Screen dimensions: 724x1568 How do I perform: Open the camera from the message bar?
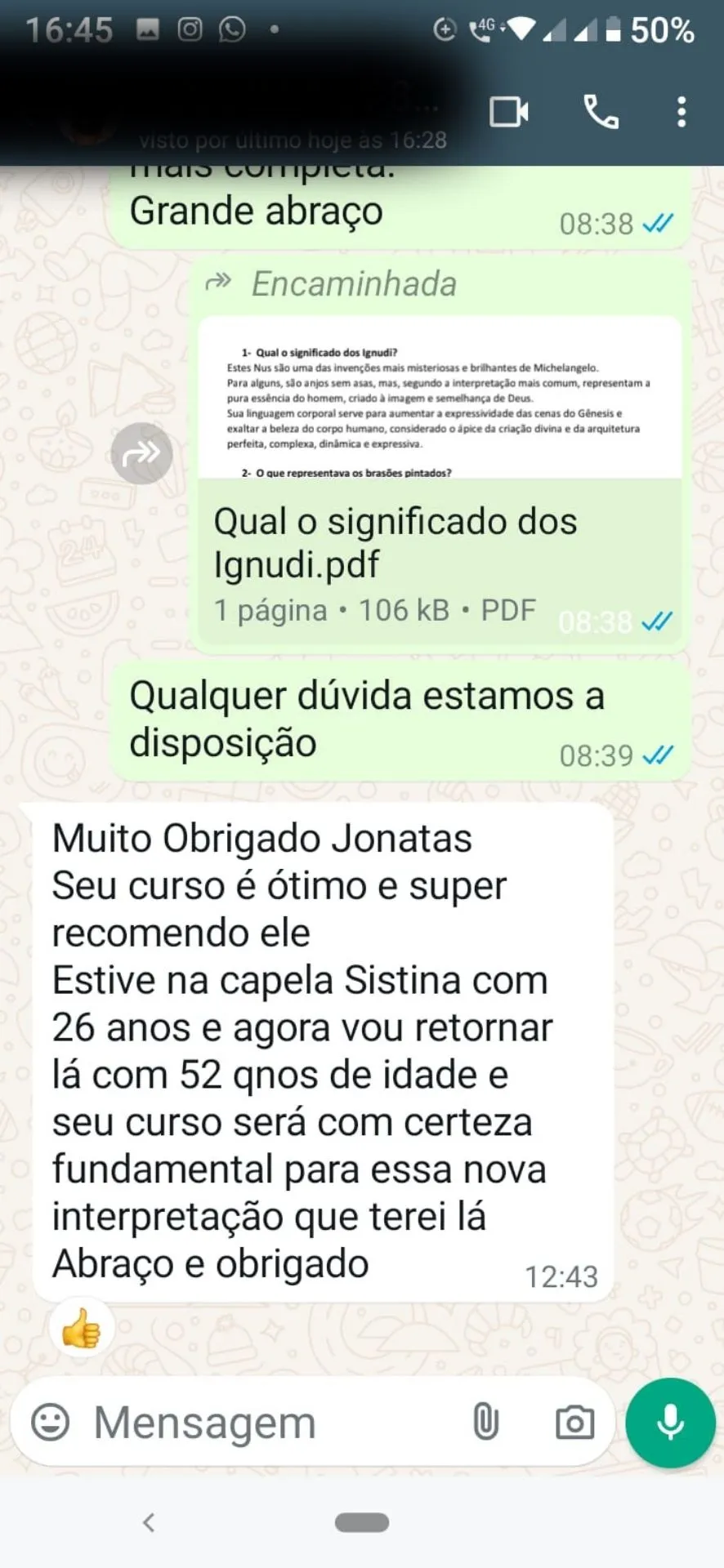(574, 1423)
